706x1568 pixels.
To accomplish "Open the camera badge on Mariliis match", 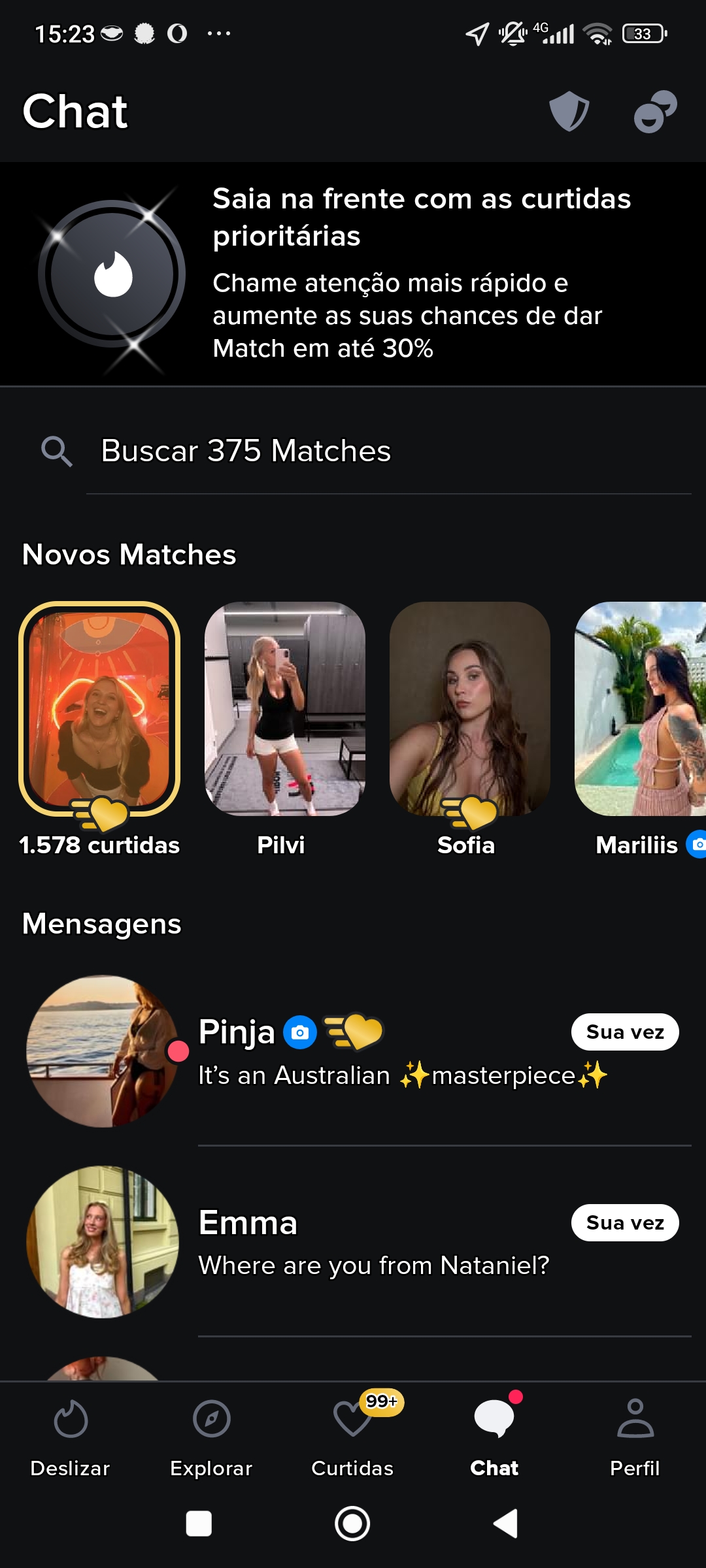I will (697, 844).
